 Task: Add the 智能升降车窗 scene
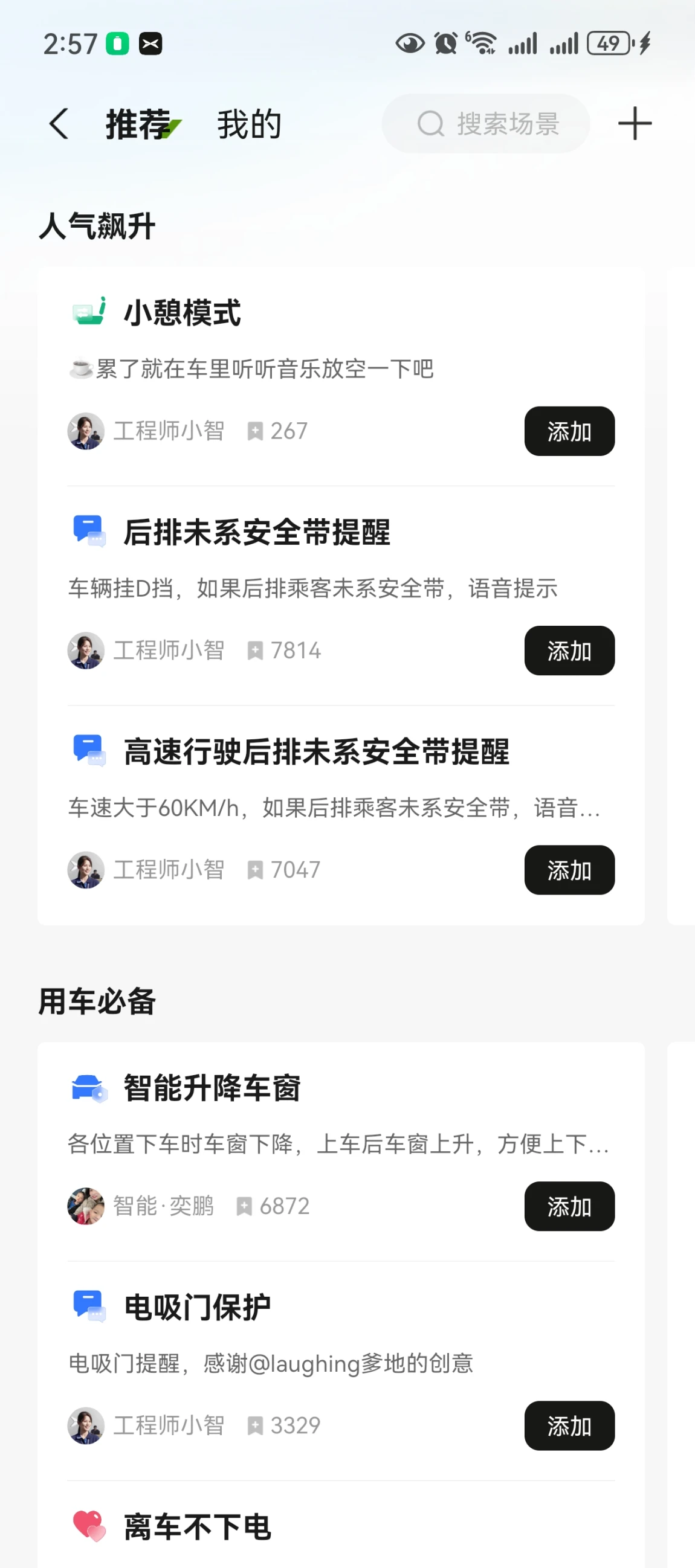[x=568, y=1206]
